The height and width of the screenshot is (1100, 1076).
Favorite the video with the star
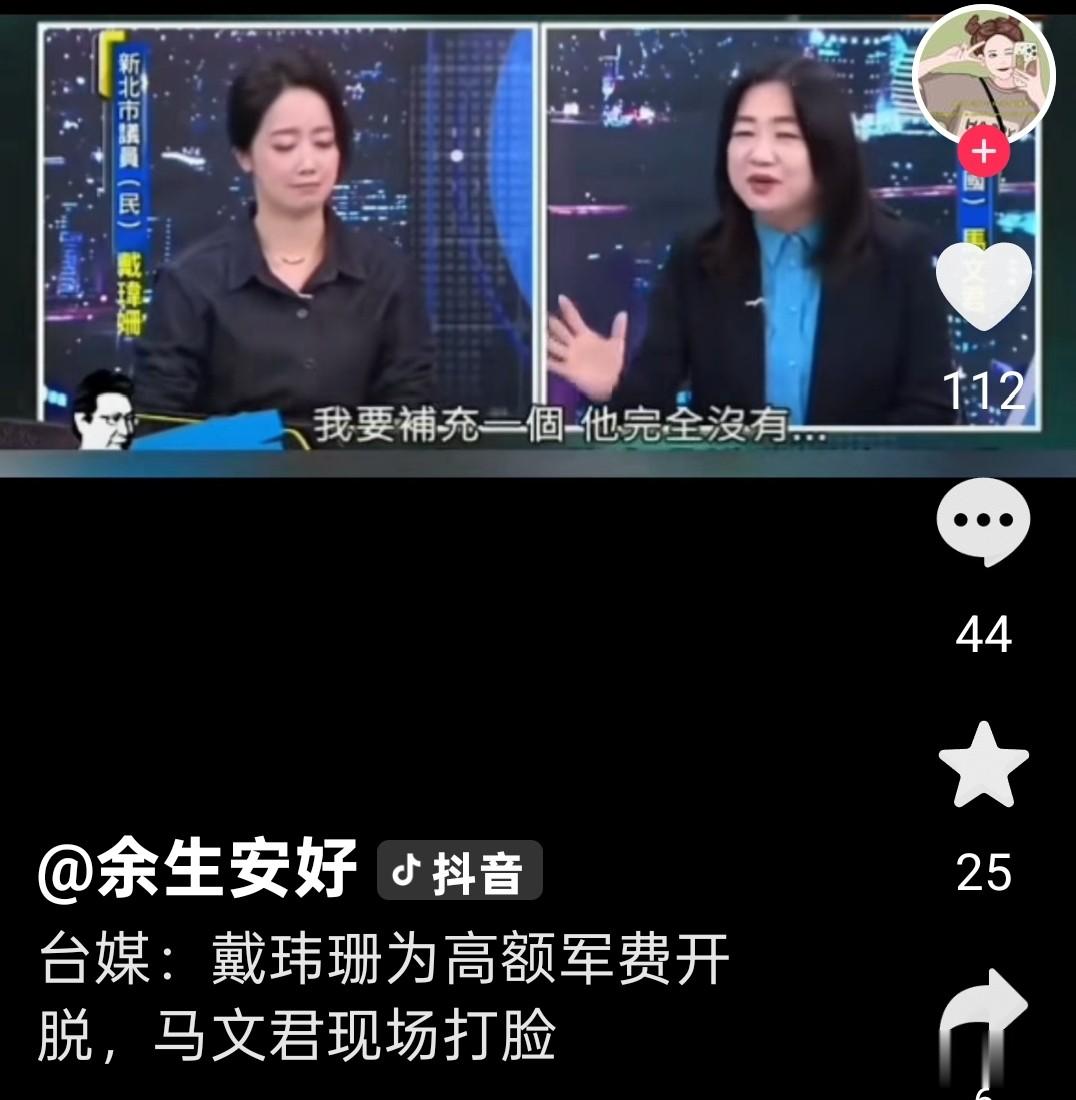[983, 766]
